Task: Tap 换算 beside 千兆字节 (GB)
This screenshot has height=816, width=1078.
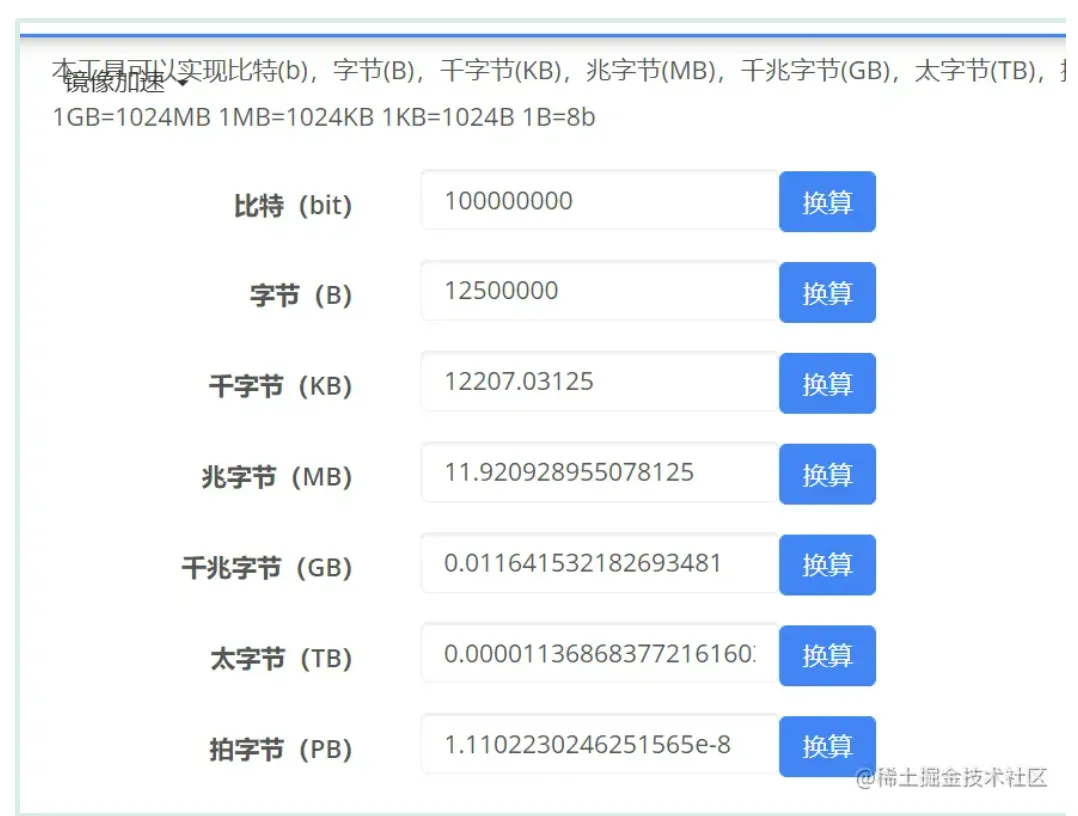Action: point(827,565)
